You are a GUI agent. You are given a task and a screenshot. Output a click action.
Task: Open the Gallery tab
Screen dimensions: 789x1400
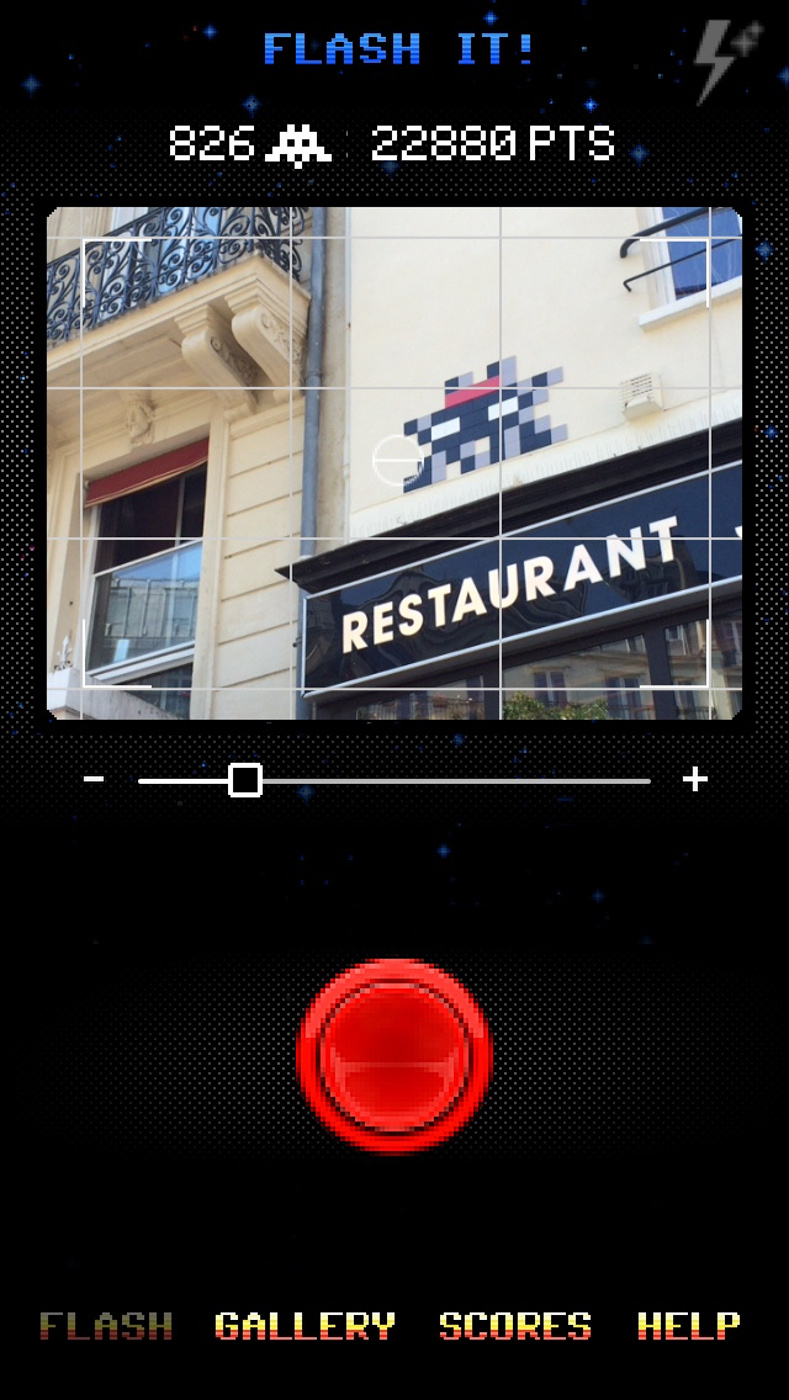pos(305,1326)
